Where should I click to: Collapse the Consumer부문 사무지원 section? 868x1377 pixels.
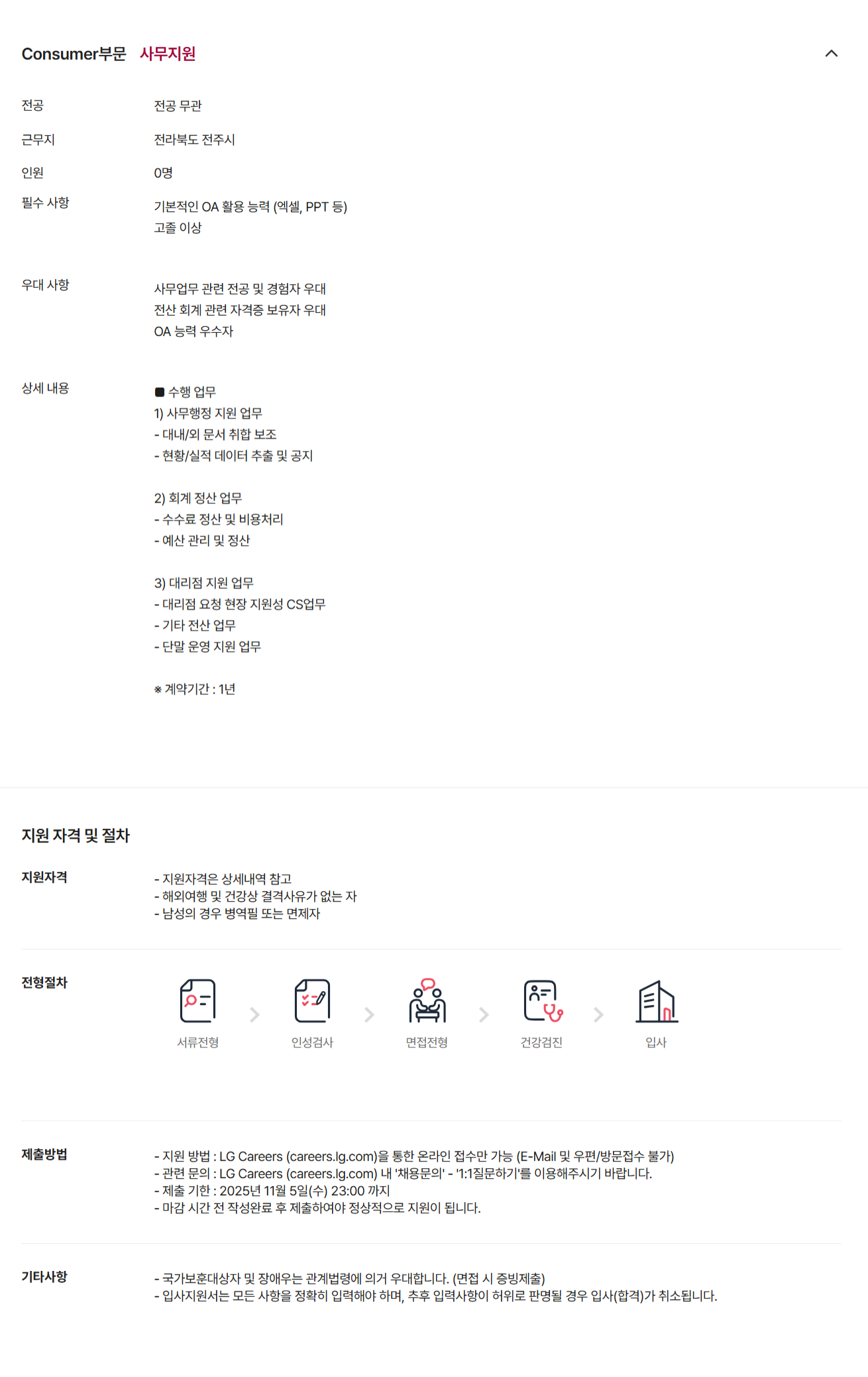pyautogui.click(x=831, y=54)
